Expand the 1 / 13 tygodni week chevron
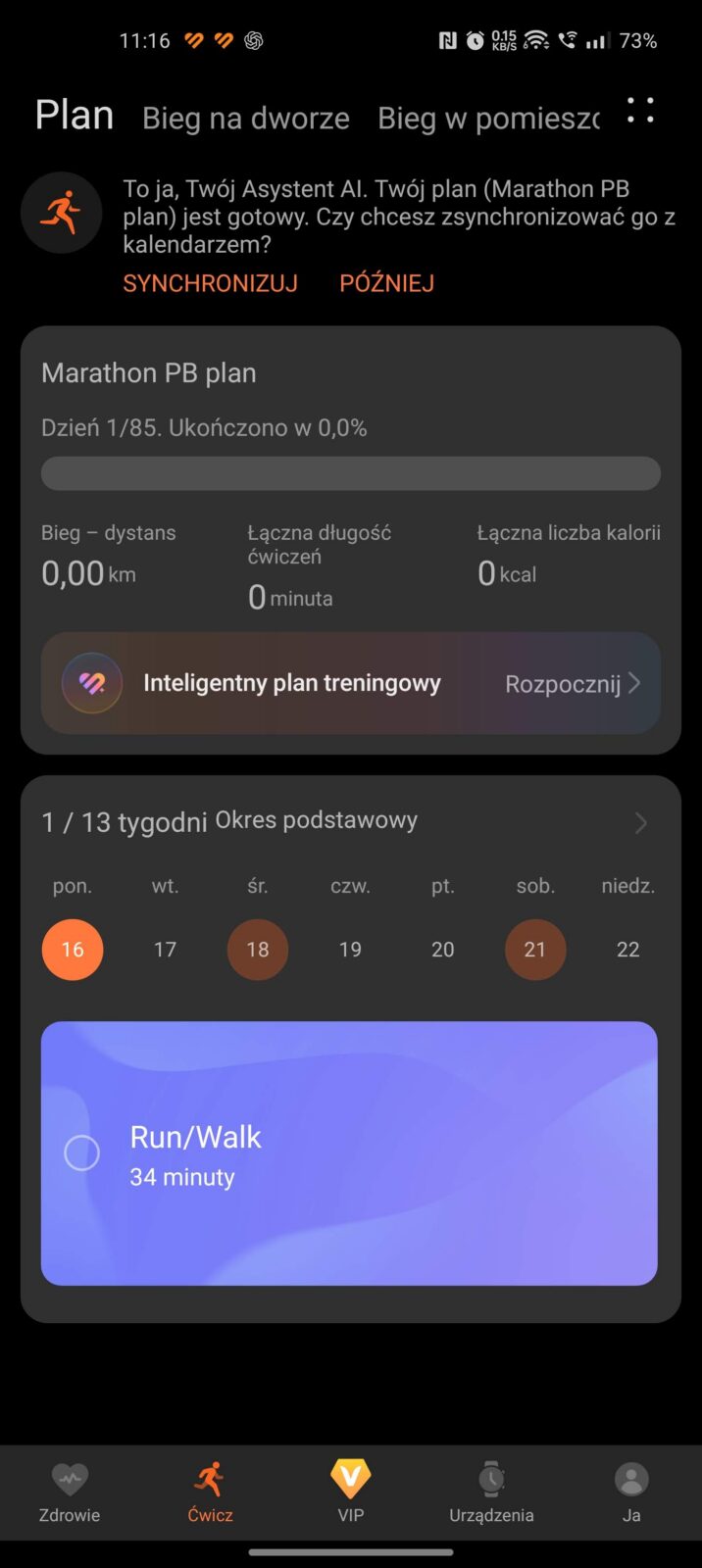The width and height of the screenshot is (702, 1568). (640, 823)
